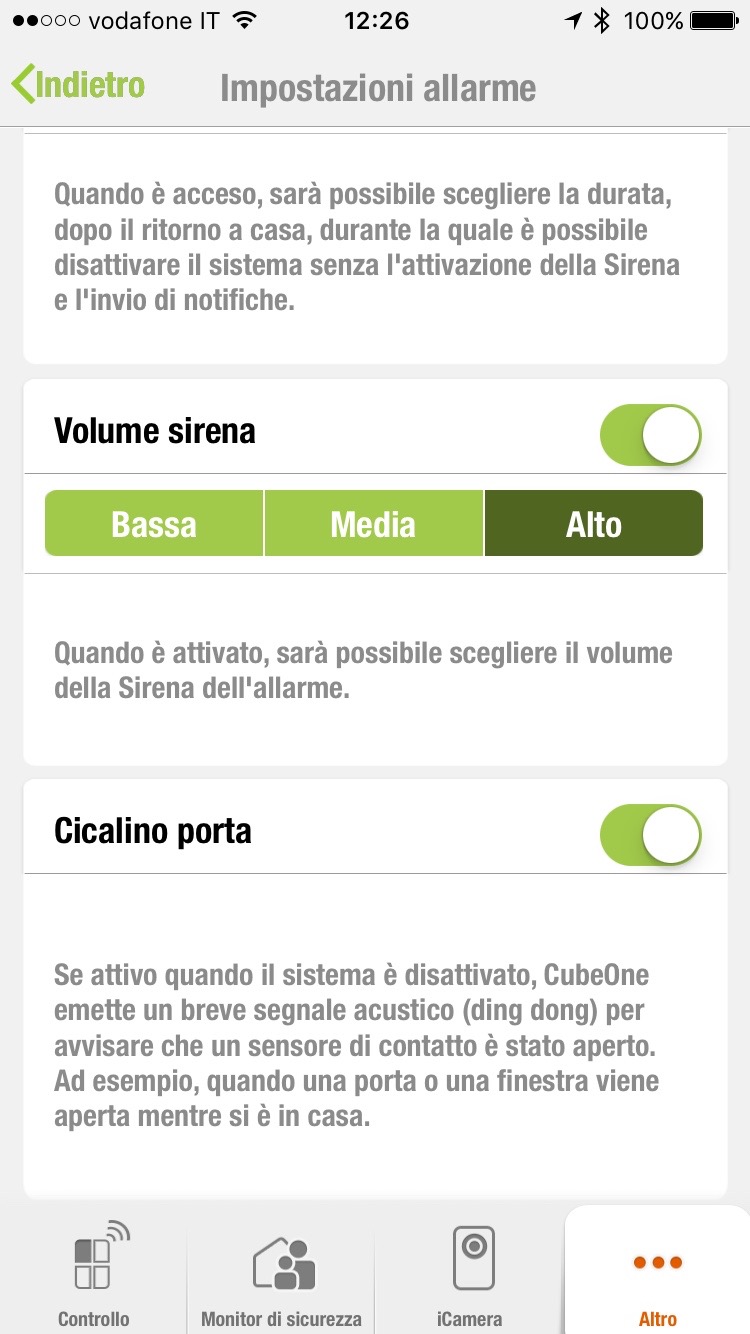This screenshot has height=1334, width=750.
Task: Switch to the iCamera tab
Action: click(469, 1270)
